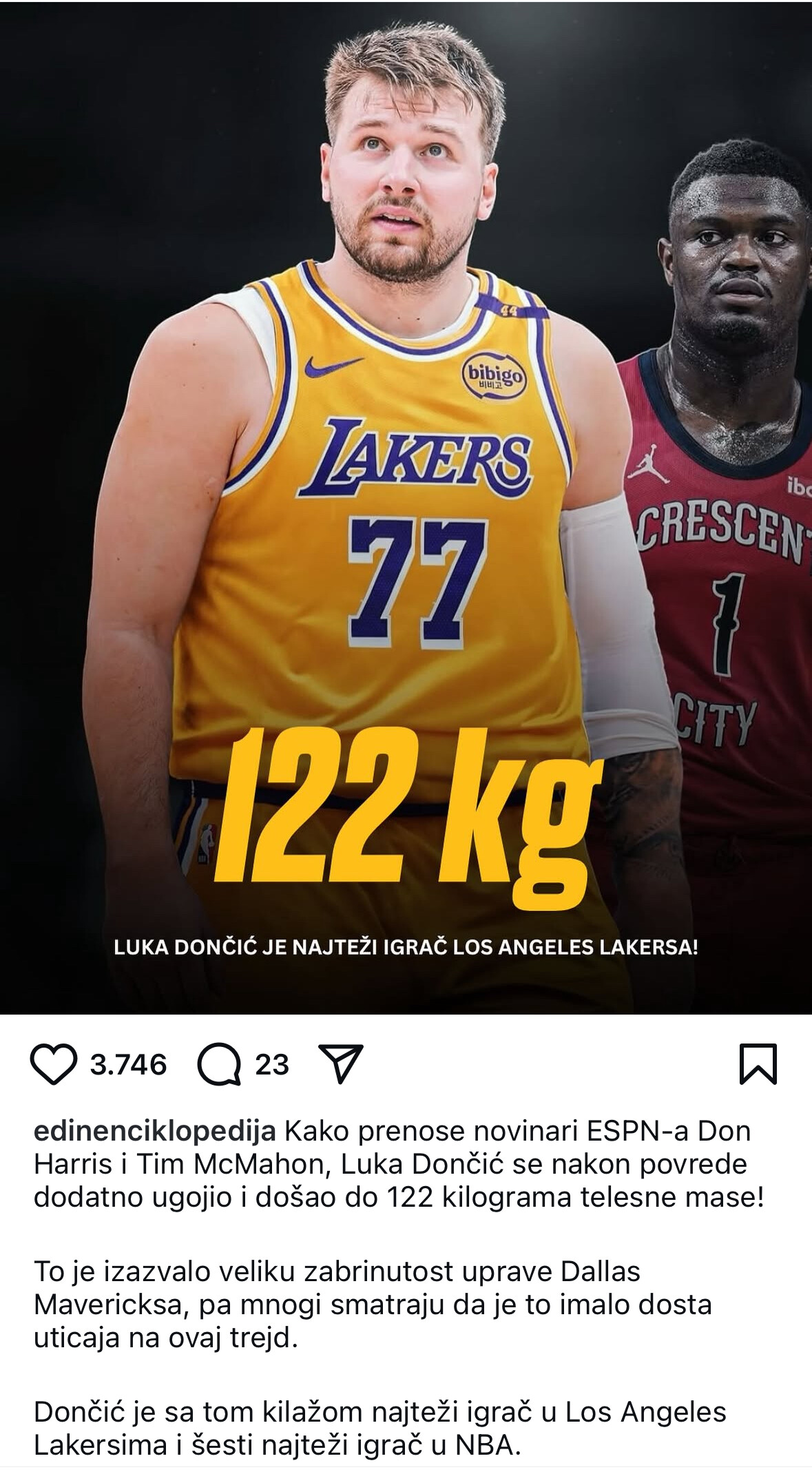This screenshot has width=812, height=1474.
Task: Share the post with the paper plane
Action: tap(341, 1064)
